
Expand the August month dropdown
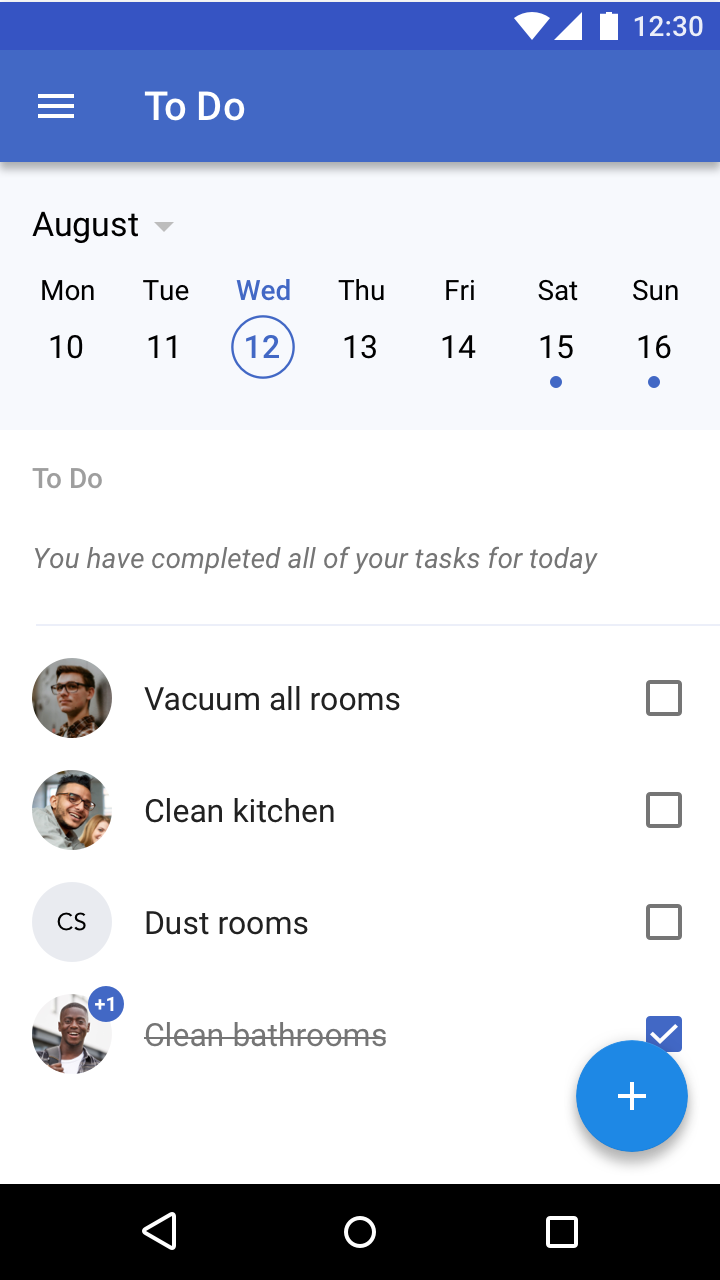103,225
